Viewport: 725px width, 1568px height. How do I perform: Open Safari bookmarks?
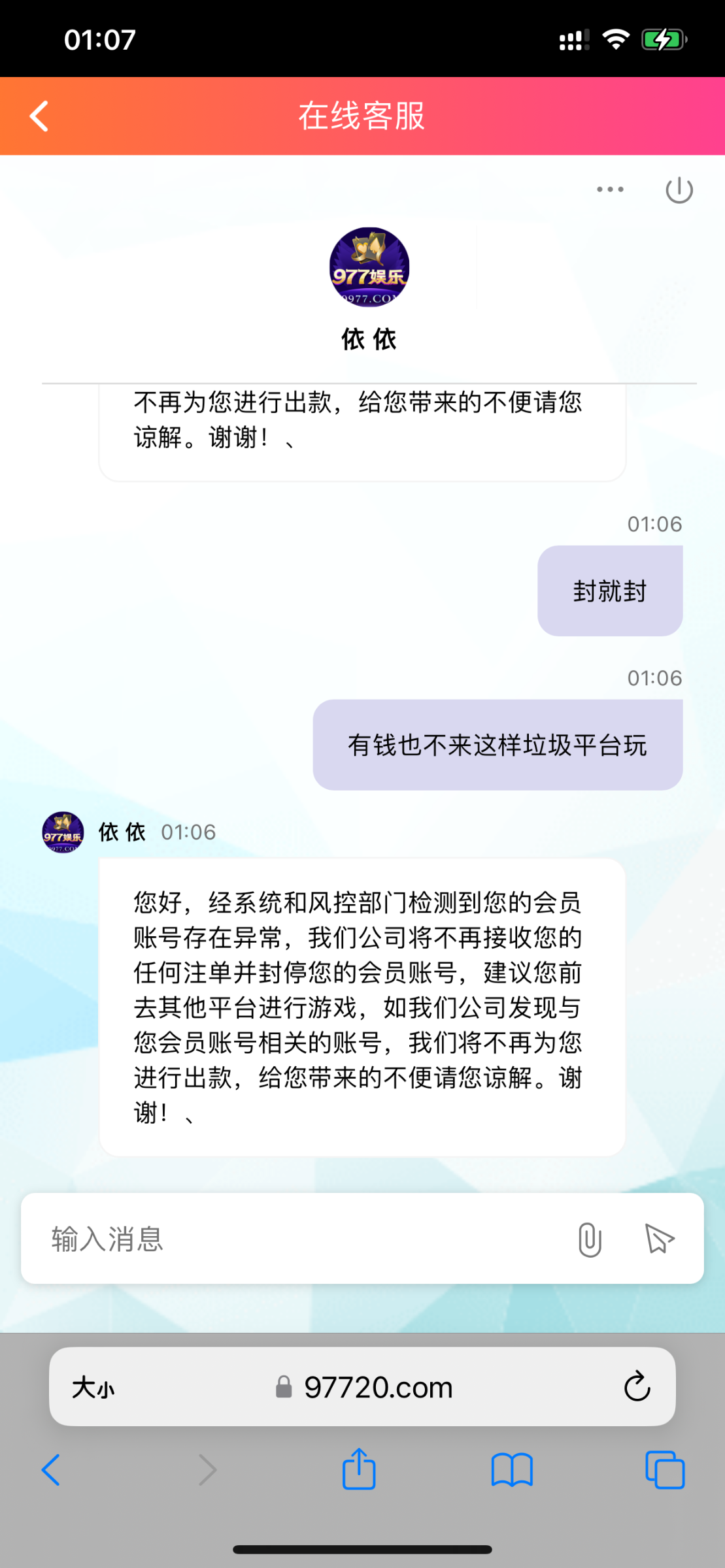(x=512, y=1470)
